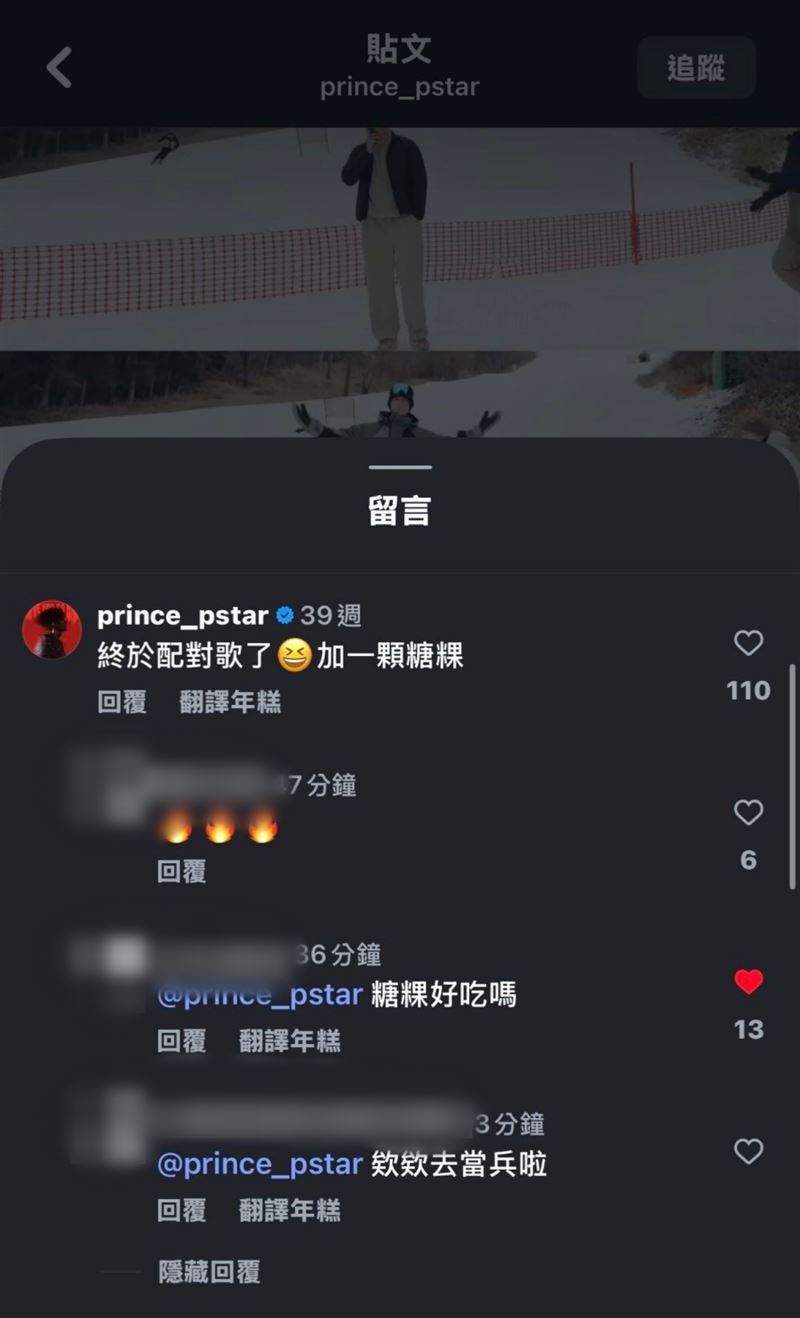
Task: Tap the drag handle above 留言
Action: [400, 467]
